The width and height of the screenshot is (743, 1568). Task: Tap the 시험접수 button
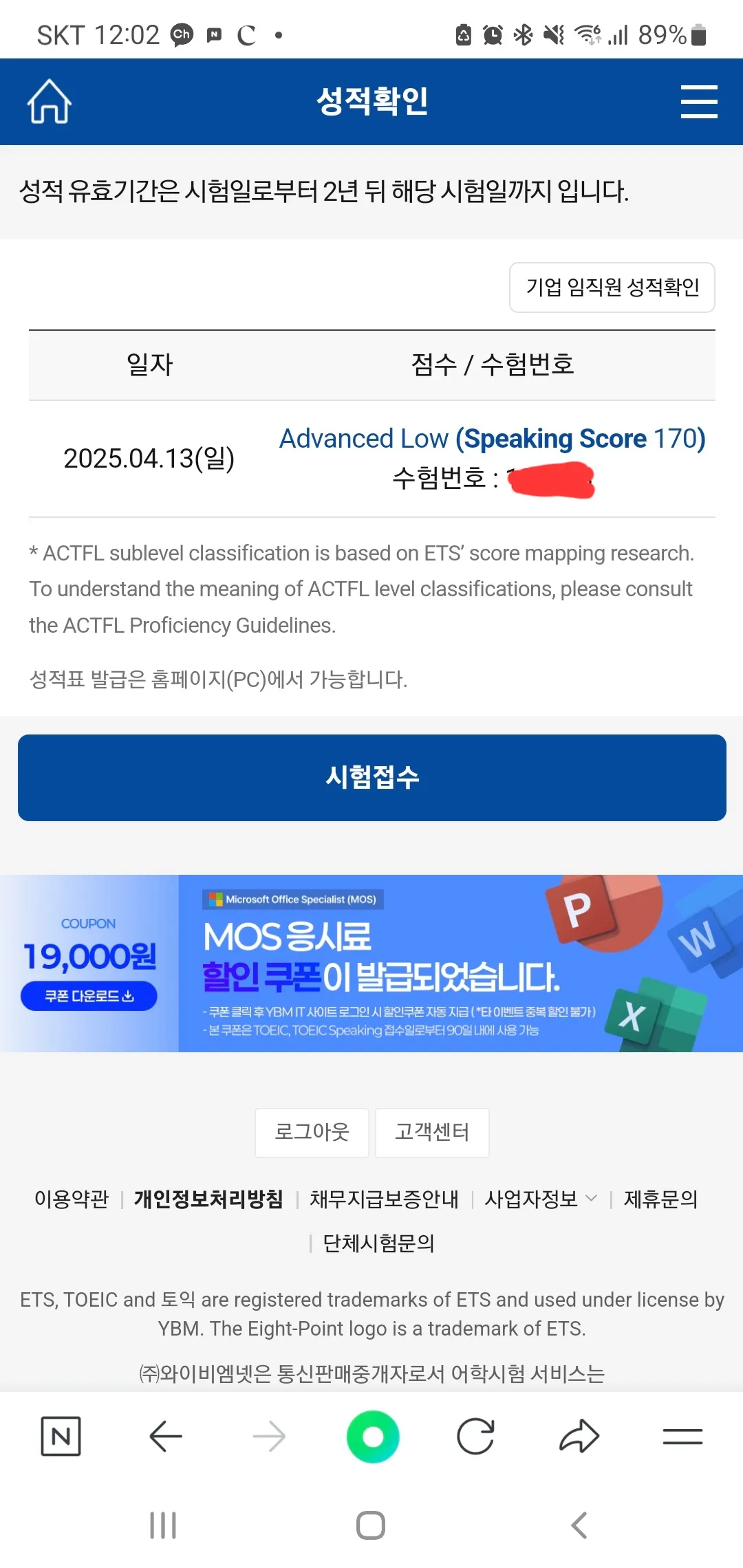click(371, 777)
